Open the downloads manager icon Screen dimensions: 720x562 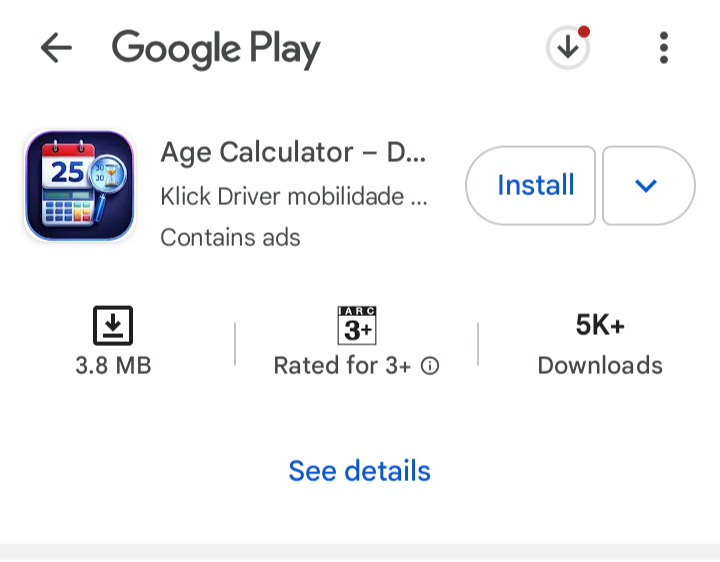[567, 47]
